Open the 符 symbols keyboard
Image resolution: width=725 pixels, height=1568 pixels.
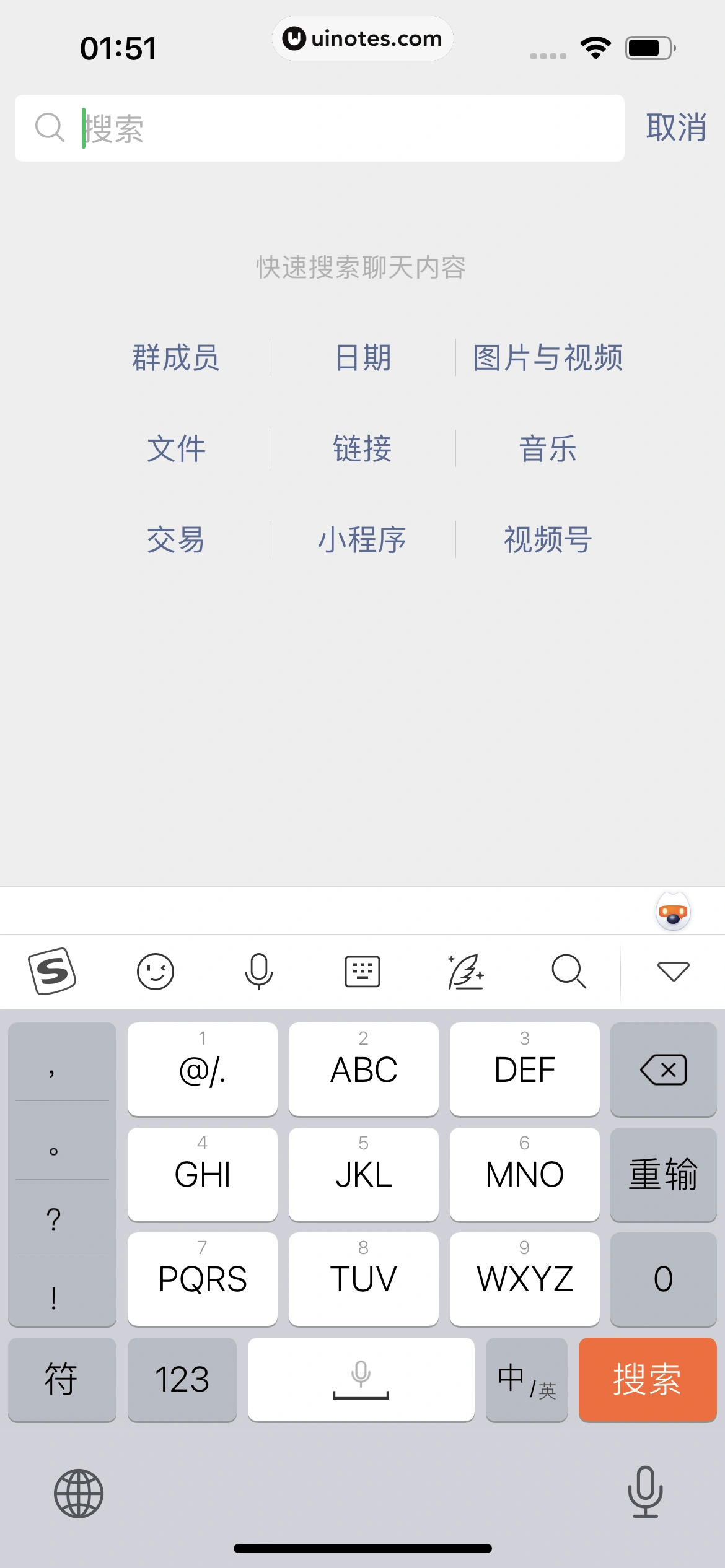61,1379
